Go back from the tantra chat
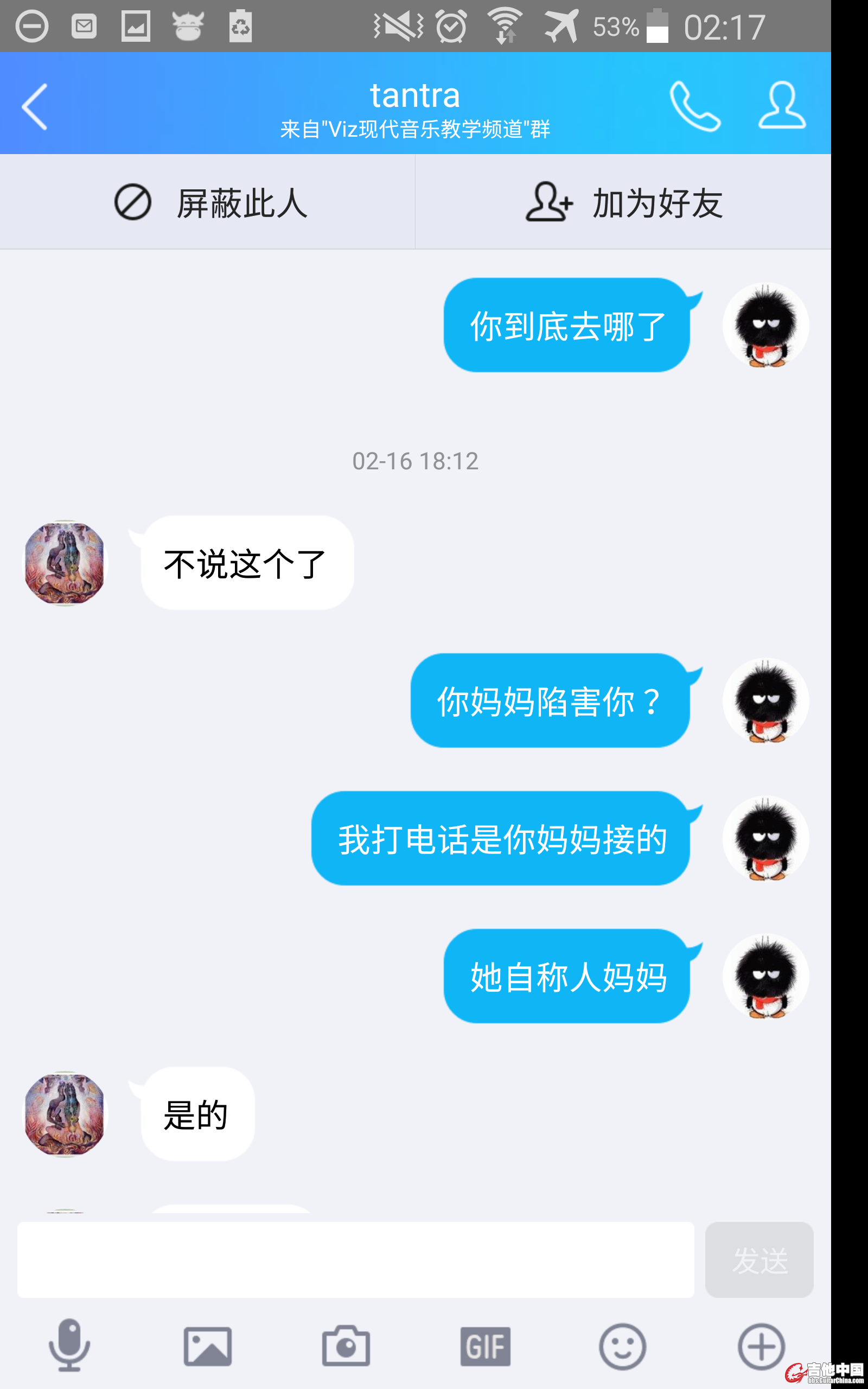 pyautogui.click(x=34, y=107)
